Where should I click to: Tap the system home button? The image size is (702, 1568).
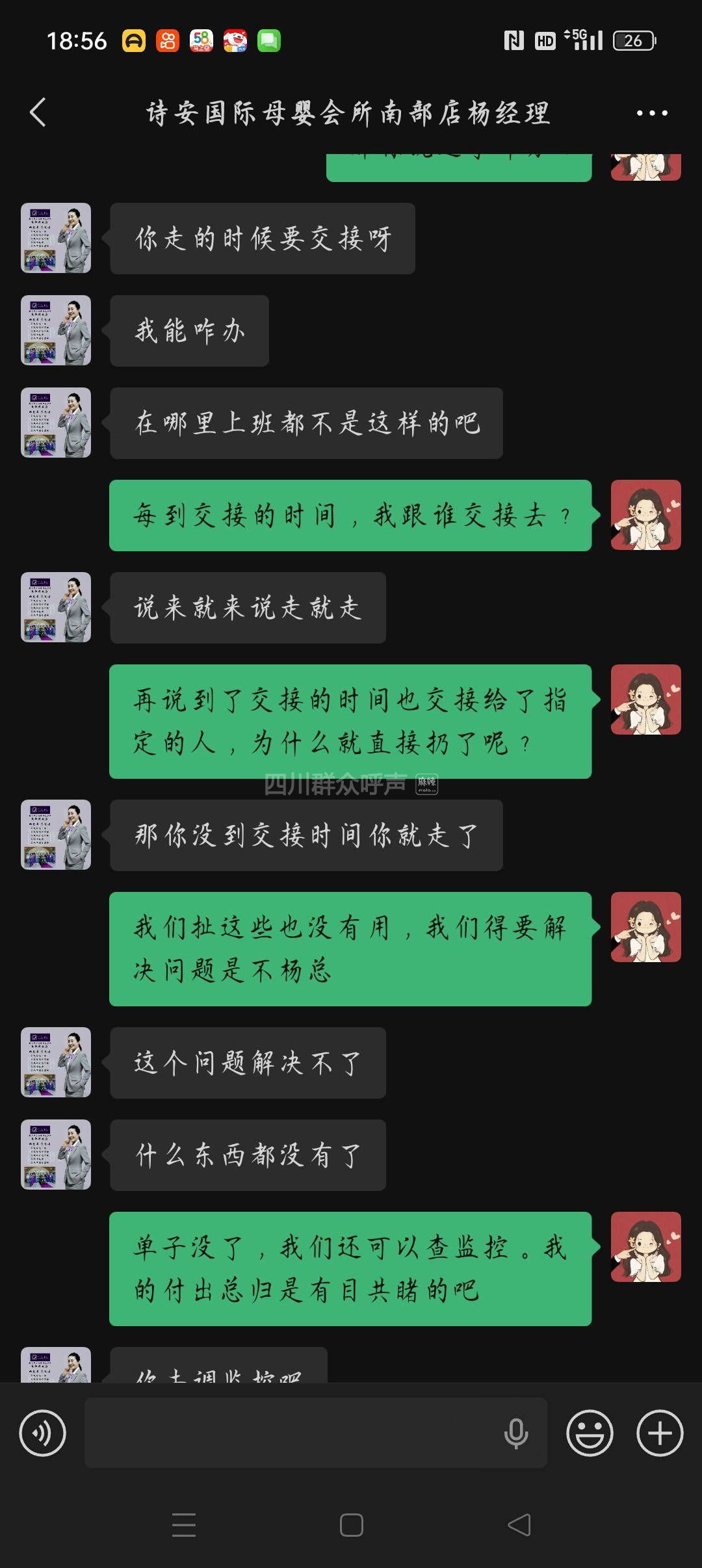(351, 1525)
